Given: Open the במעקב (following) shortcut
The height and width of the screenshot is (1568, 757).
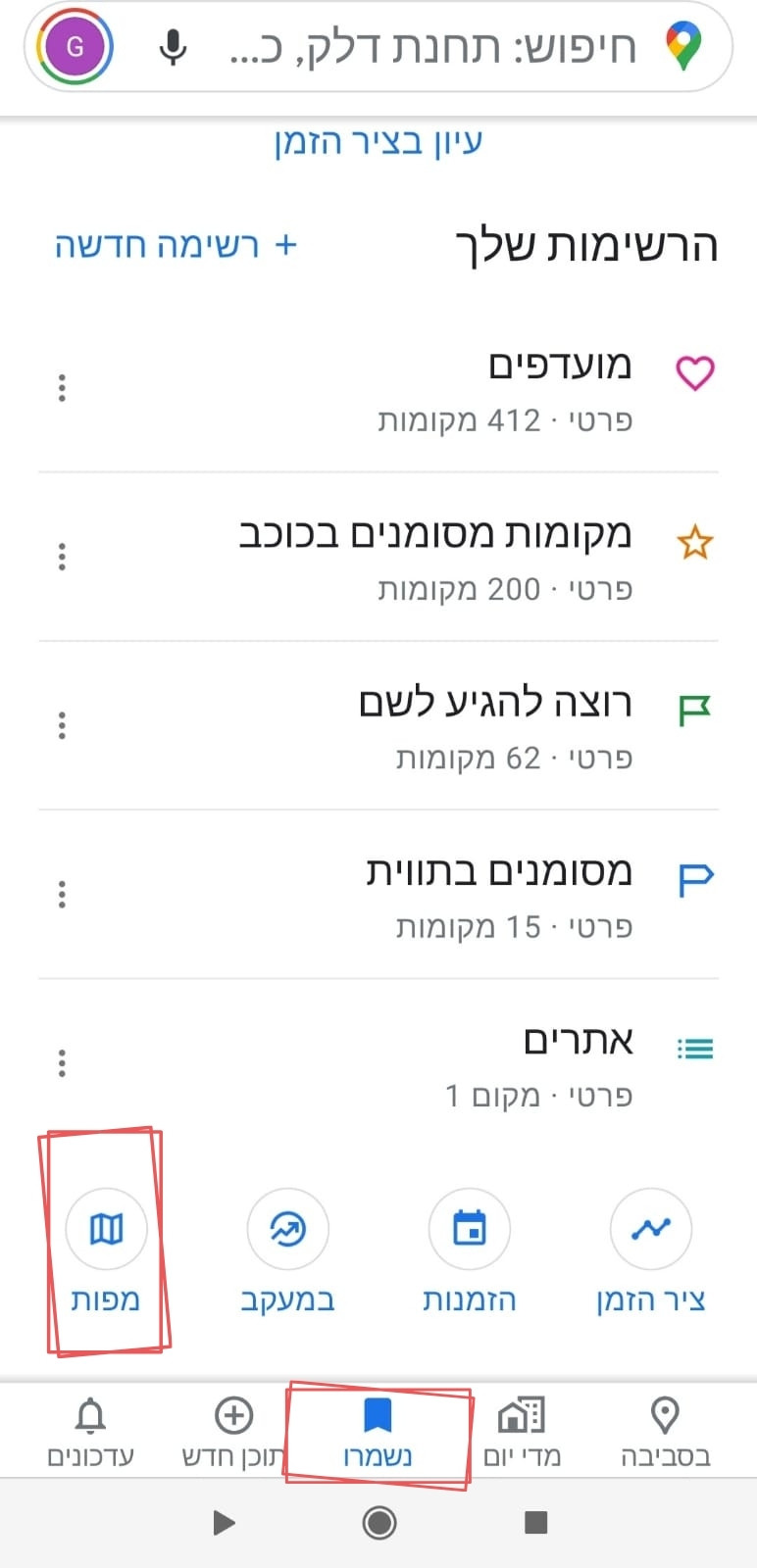Looking at the screenshot, I should [x=288, y=1251].
